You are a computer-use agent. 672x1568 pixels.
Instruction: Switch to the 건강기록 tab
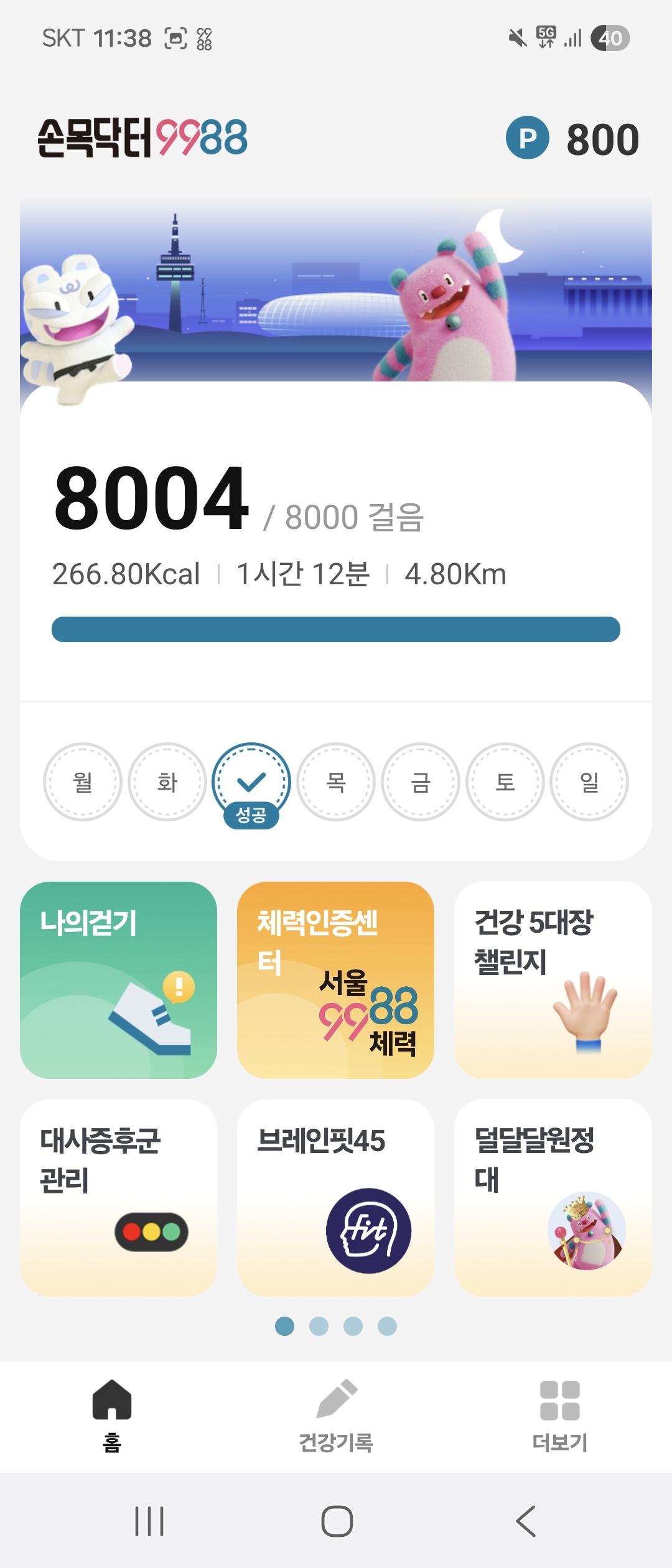336,1416
